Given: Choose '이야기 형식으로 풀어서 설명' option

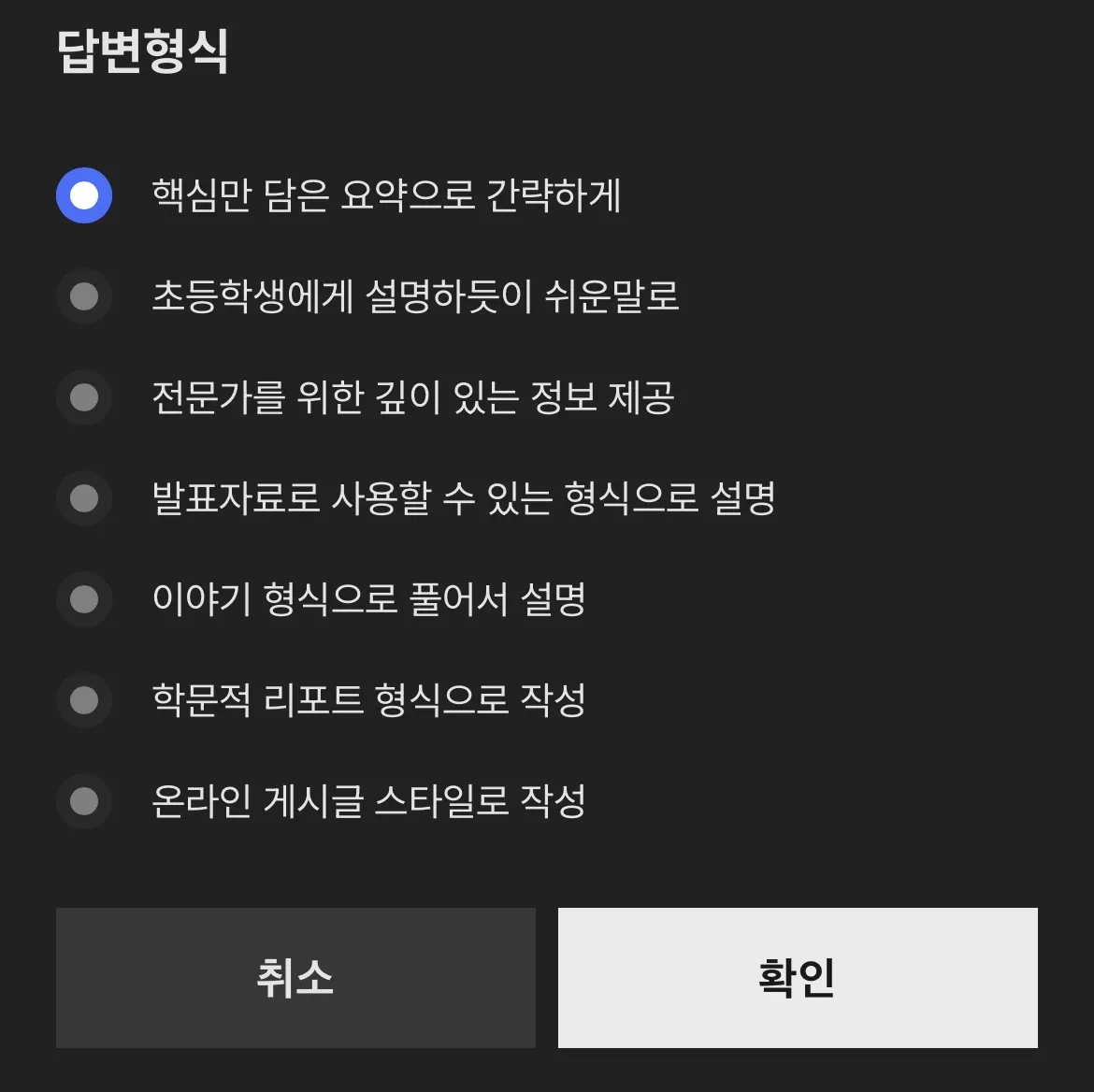Looking at the screenshot, I should pyautogui.click(x=84, y=599).
